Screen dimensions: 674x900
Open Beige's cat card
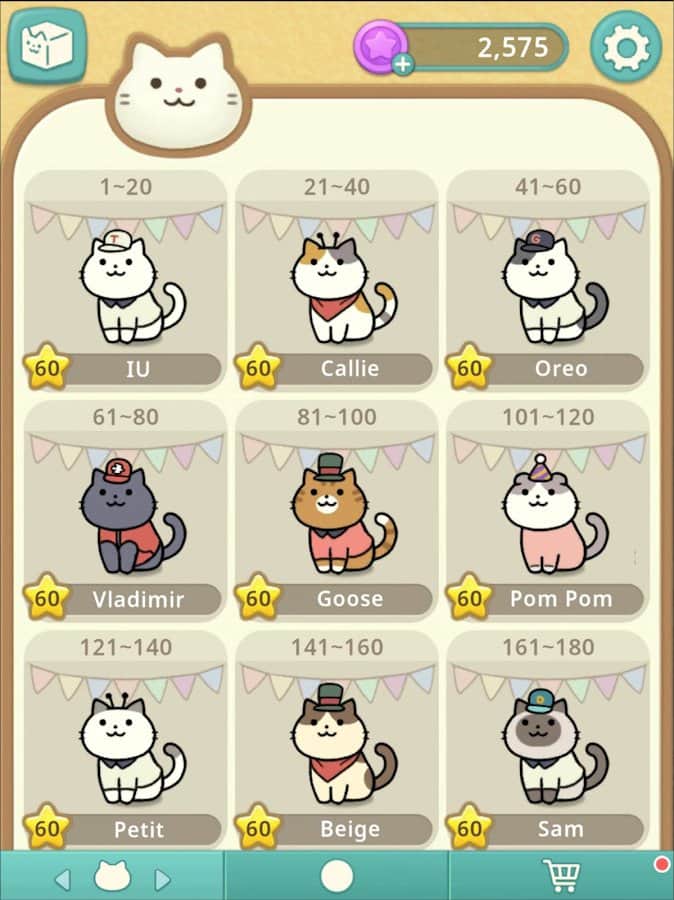(337, 745)
